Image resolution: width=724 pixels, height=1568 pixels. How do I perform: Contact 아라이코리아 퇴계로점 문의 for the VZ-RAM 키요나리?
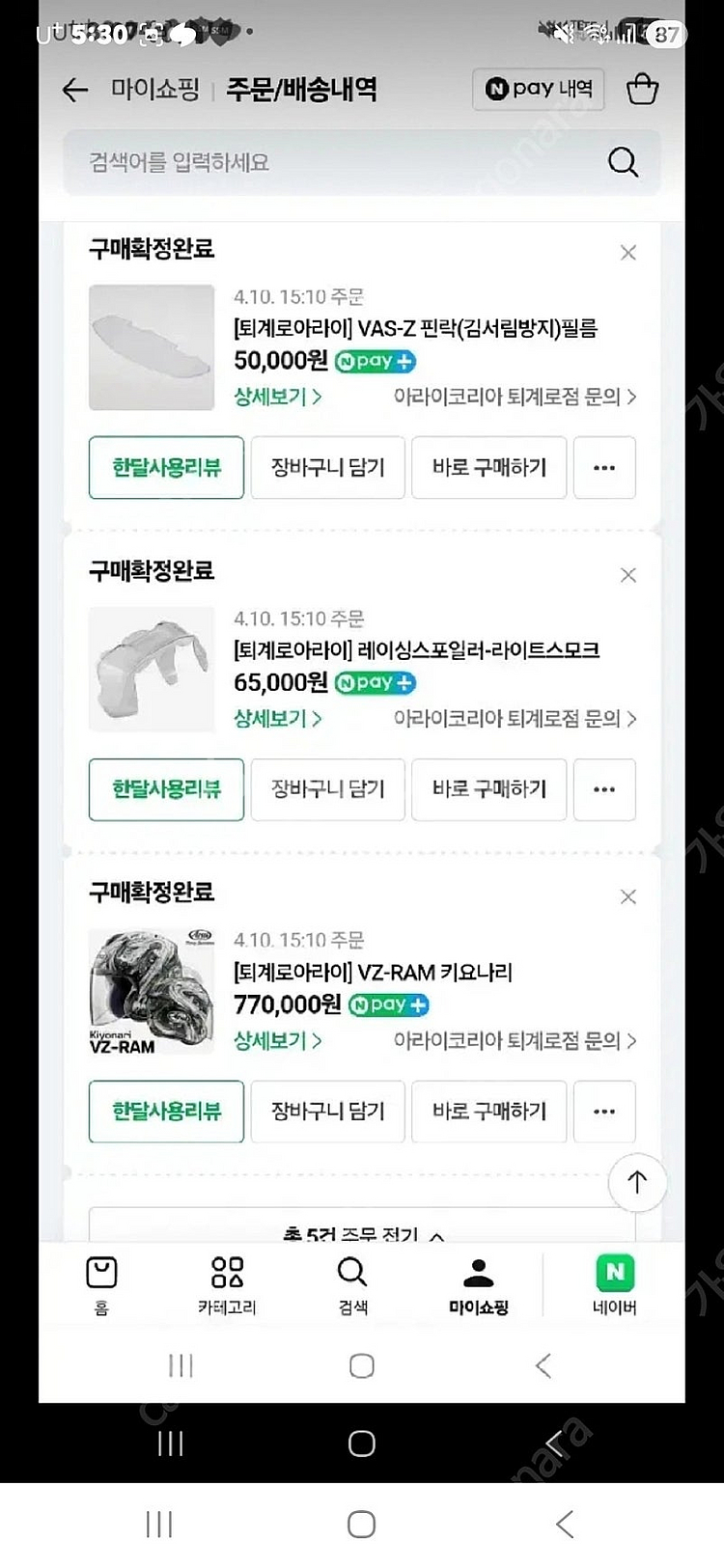(515, 1041)
